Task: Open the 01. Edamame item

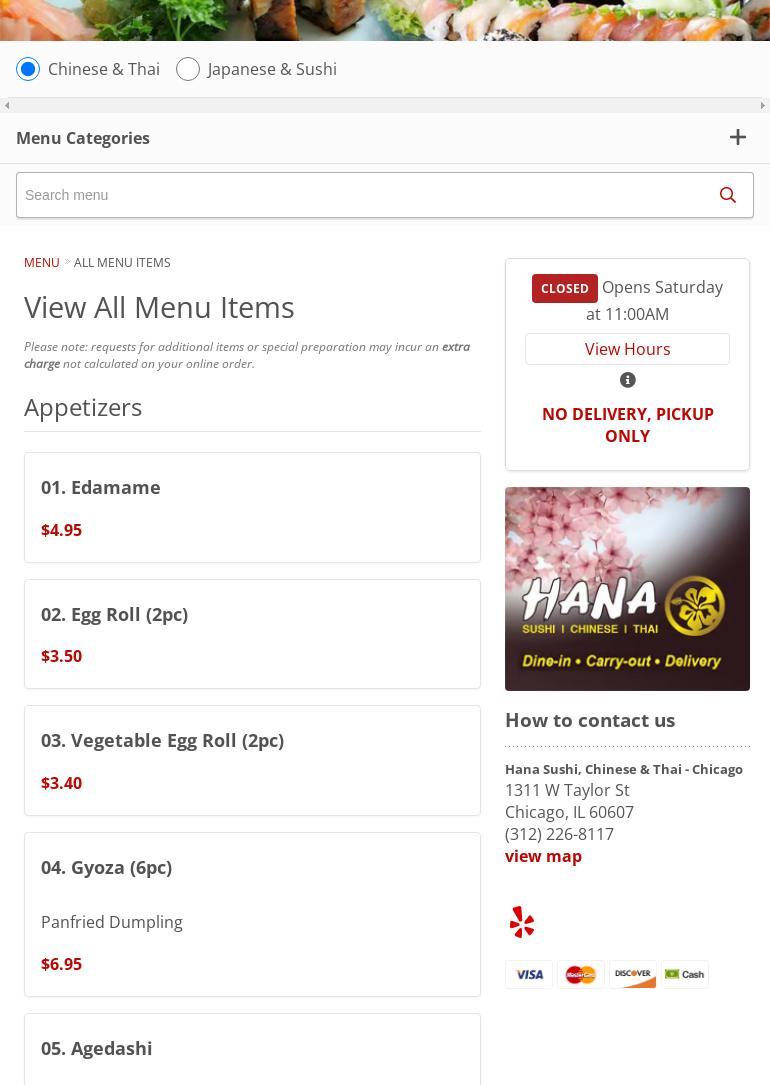Action: (252, 507)
